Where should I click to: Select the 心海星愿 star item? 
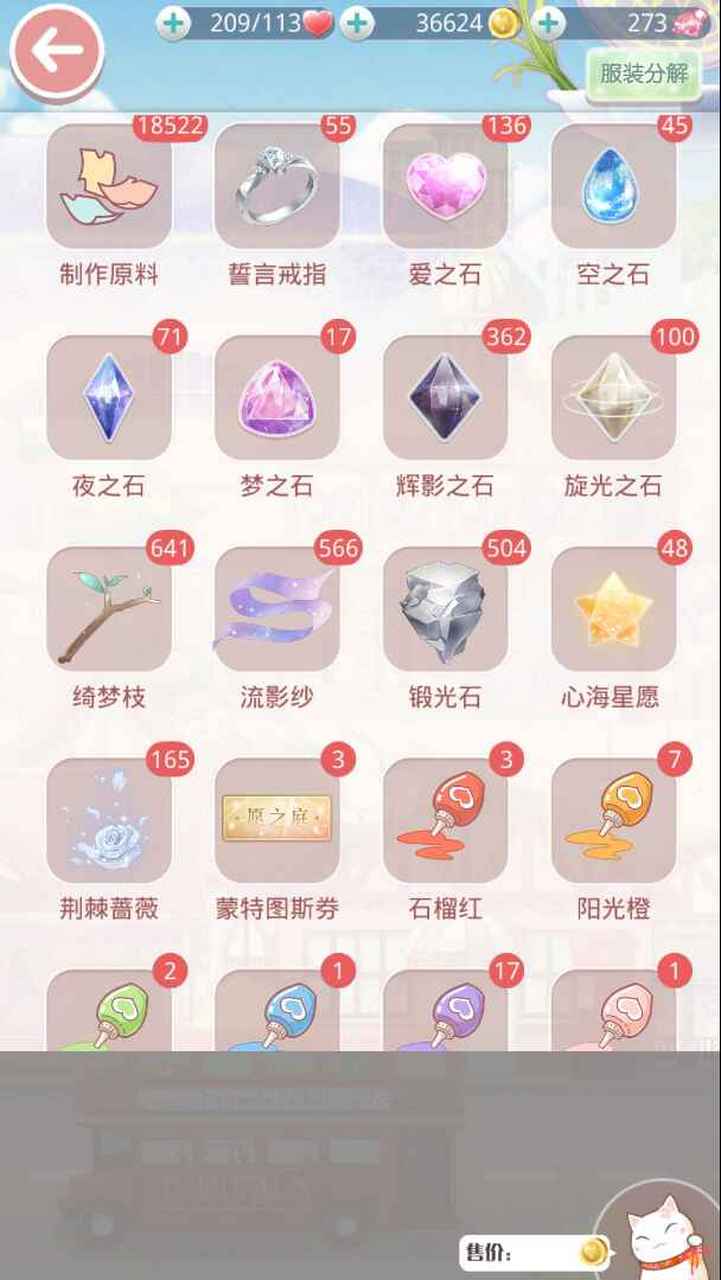point(613,609)
